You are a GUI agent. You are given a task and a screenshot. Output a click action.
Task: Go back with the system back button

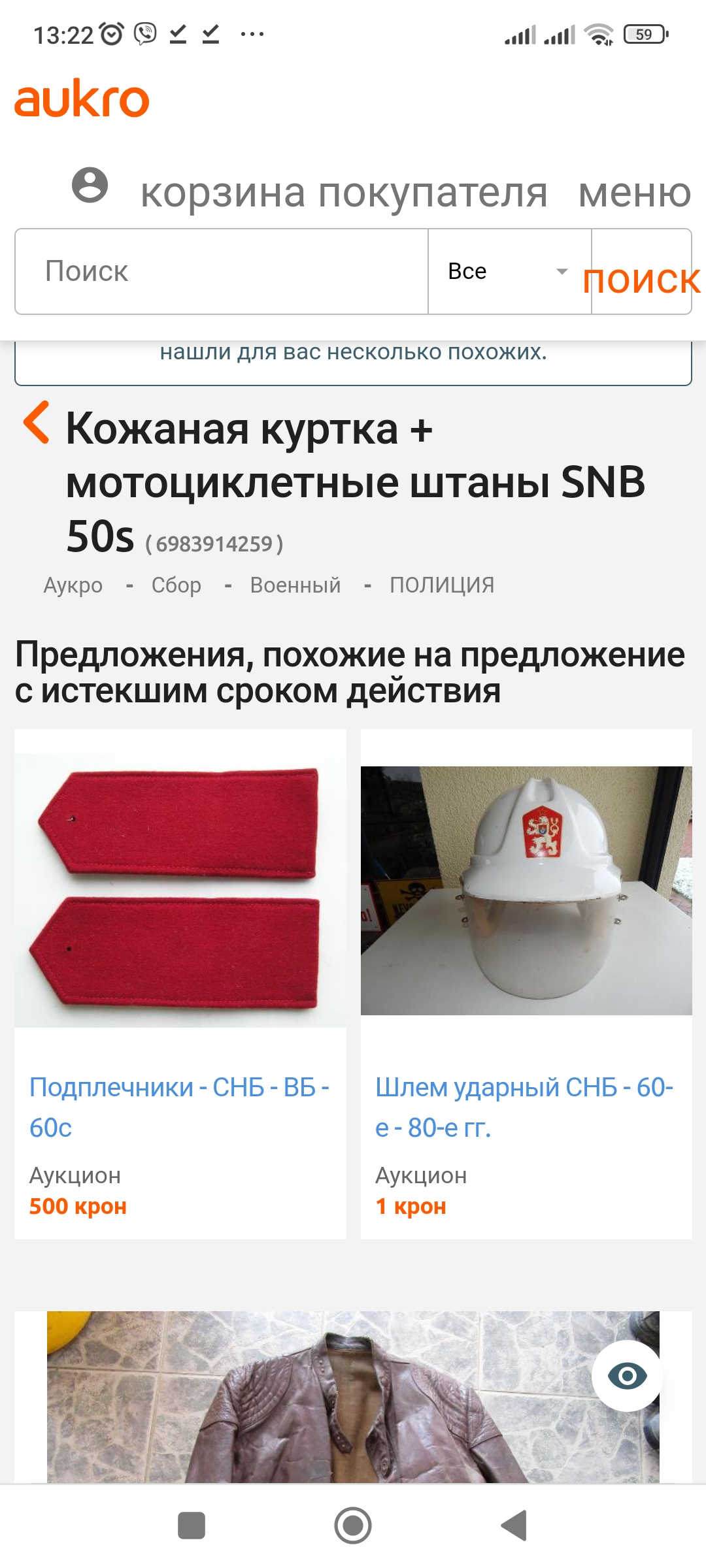pyautogui.click(x=514, y=1526)
